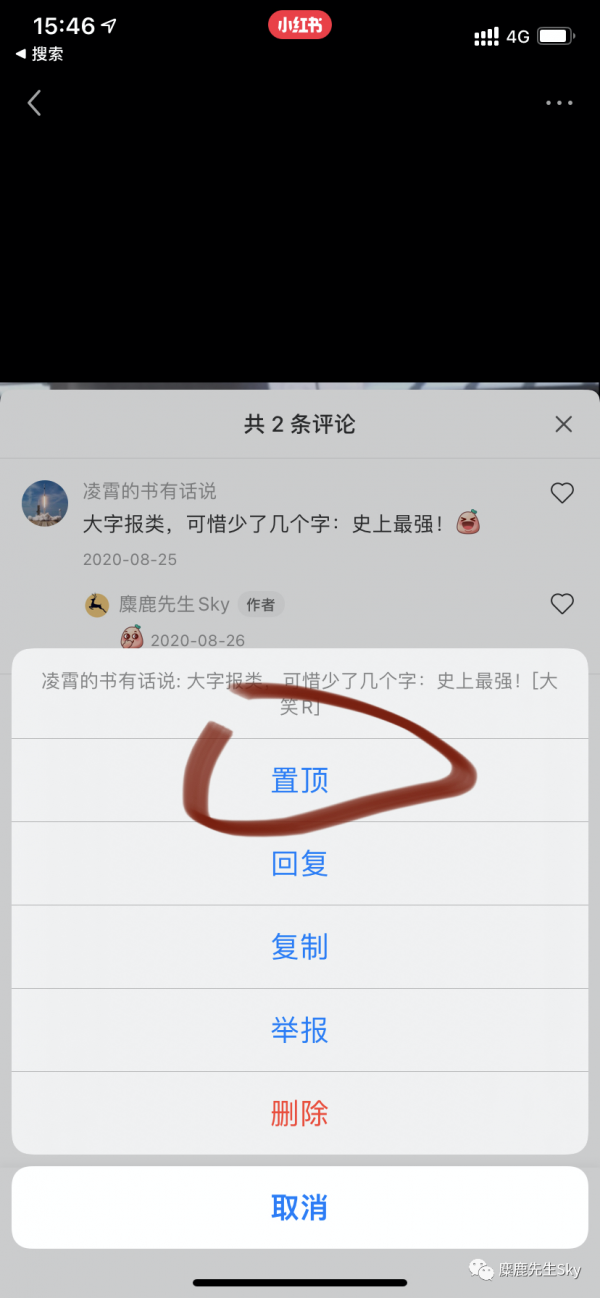
Task: Choose 回复 to reply to comment
Action: [299, 864]
